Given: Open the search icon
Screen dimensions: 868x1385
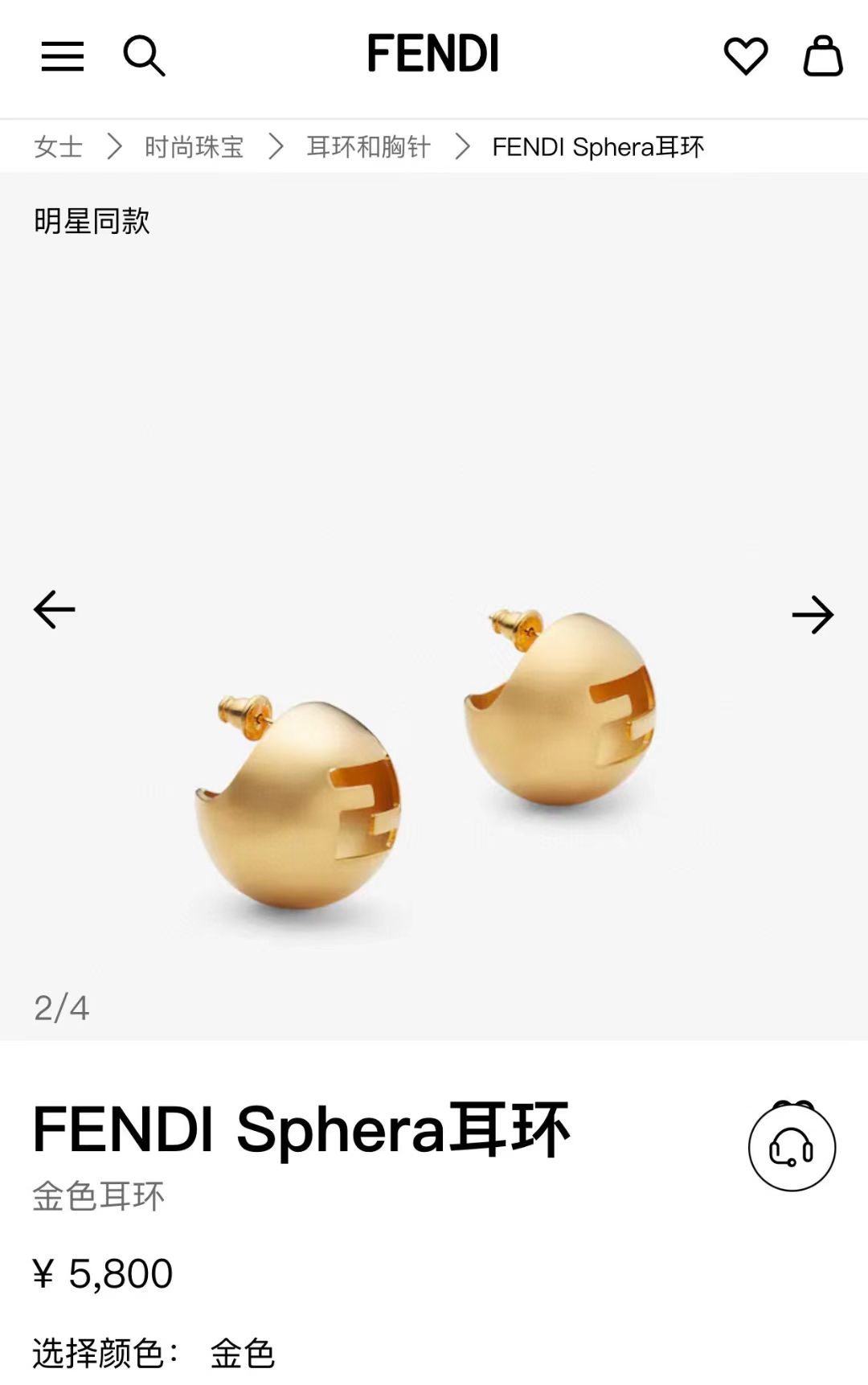Looking at the screenshot, I should pyautogui.click(x=144, y=55).
